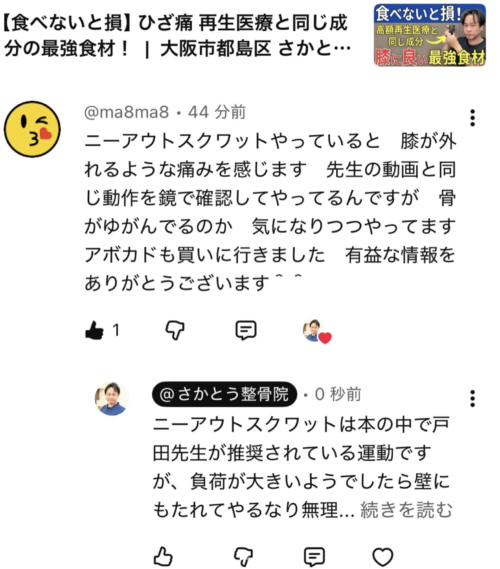
Task: Tap the thumbs-up icon on @ma8ma8's comment
Action: 94,330
